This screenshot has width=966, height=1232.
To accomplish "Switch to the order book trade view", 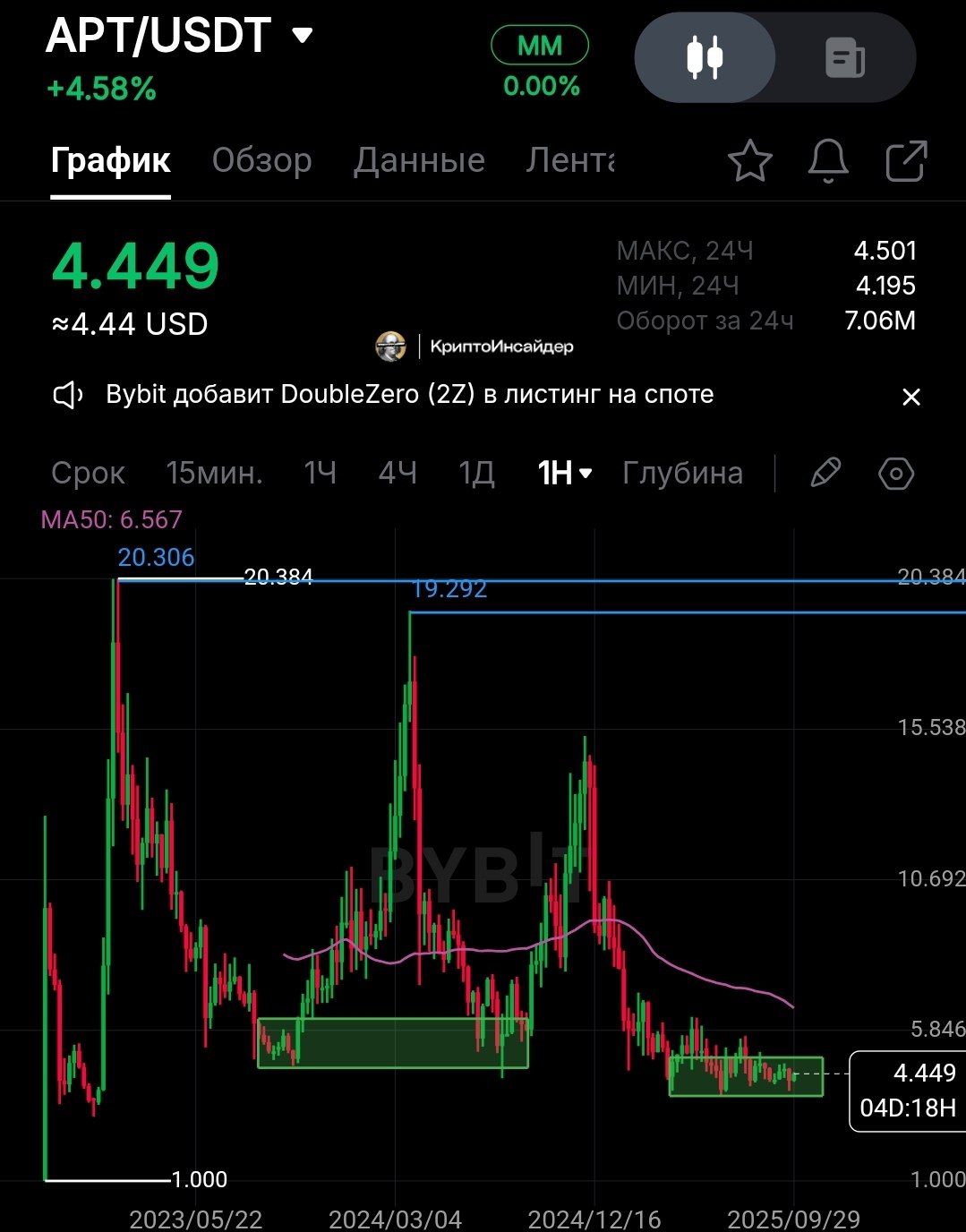I will click(x=844, y=57).
